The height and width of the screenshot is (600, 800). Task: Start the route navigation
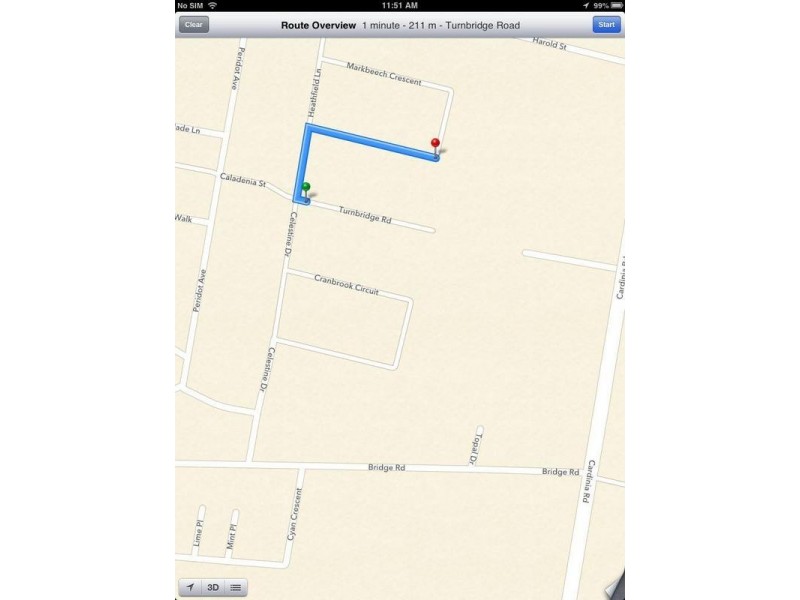point(606,24)
